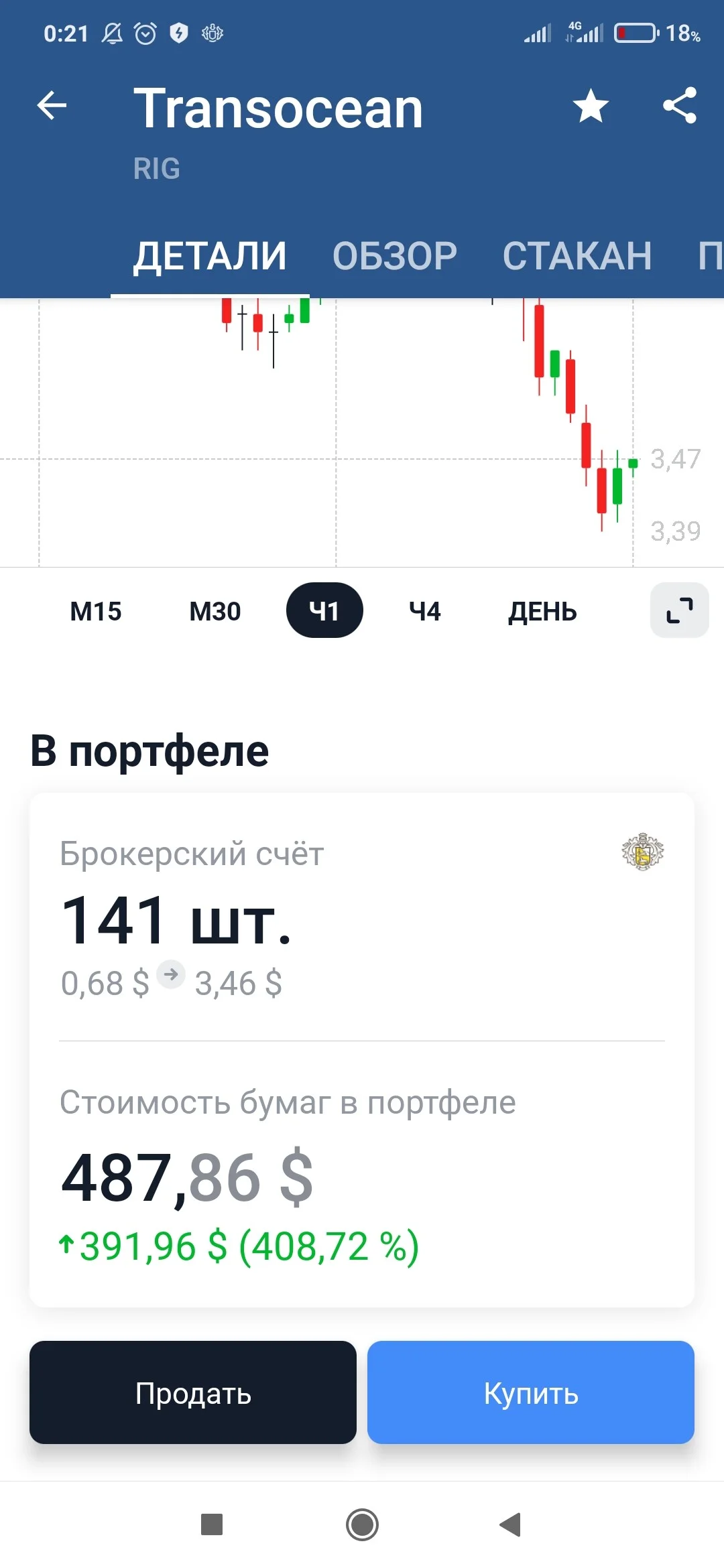This screenshot has height=1568, width=724.
Task: Open the recent apps overview
Action: pos(212,1524)
